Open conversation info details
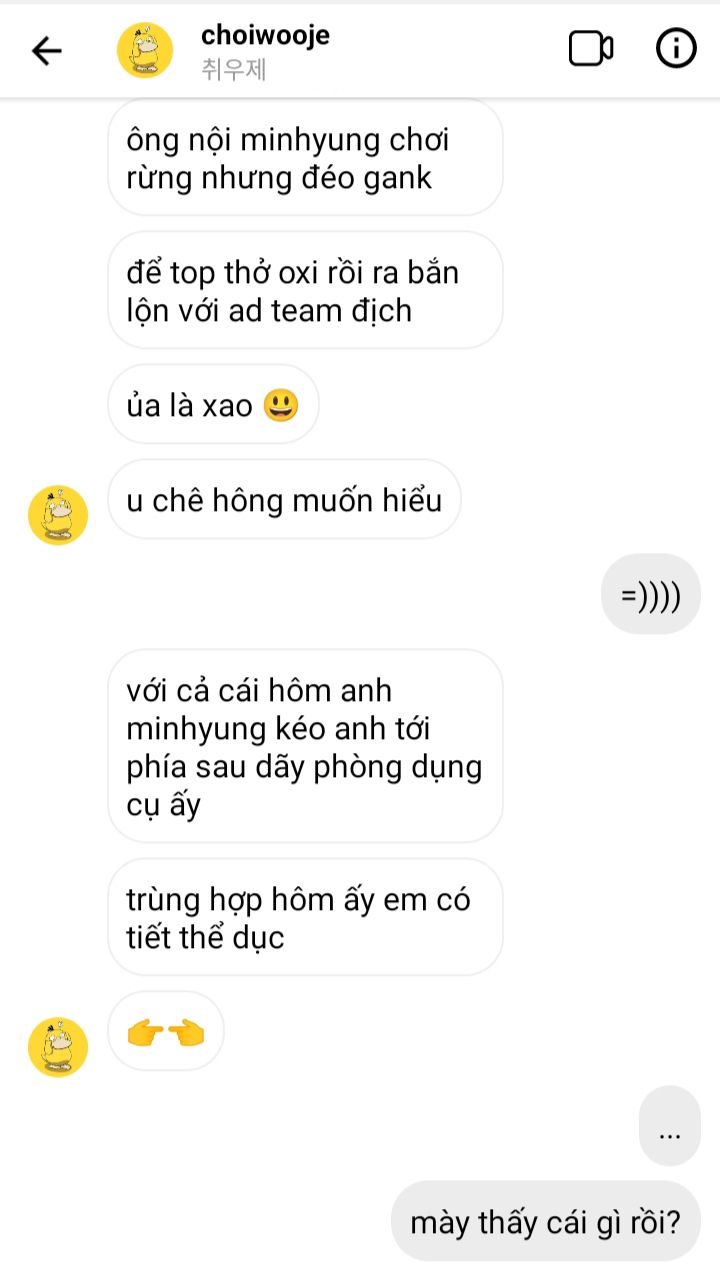720x1264 pixels. [x=676, y=48]
